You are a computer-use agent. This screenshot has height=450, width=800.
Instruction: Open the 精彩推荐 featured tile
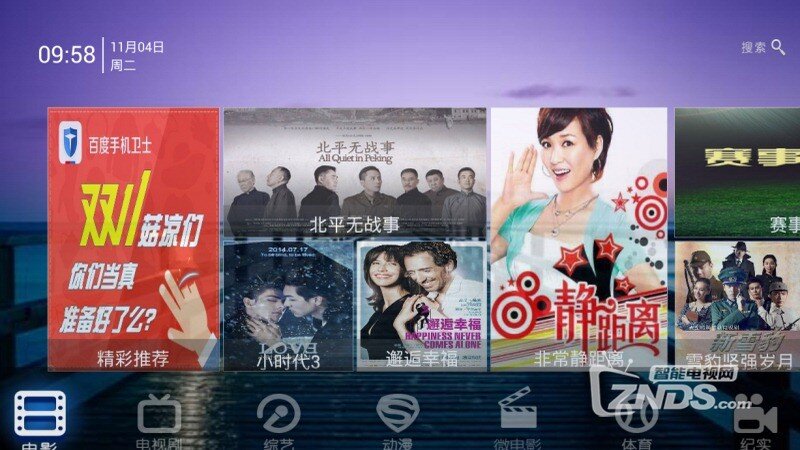coord(133,240)
